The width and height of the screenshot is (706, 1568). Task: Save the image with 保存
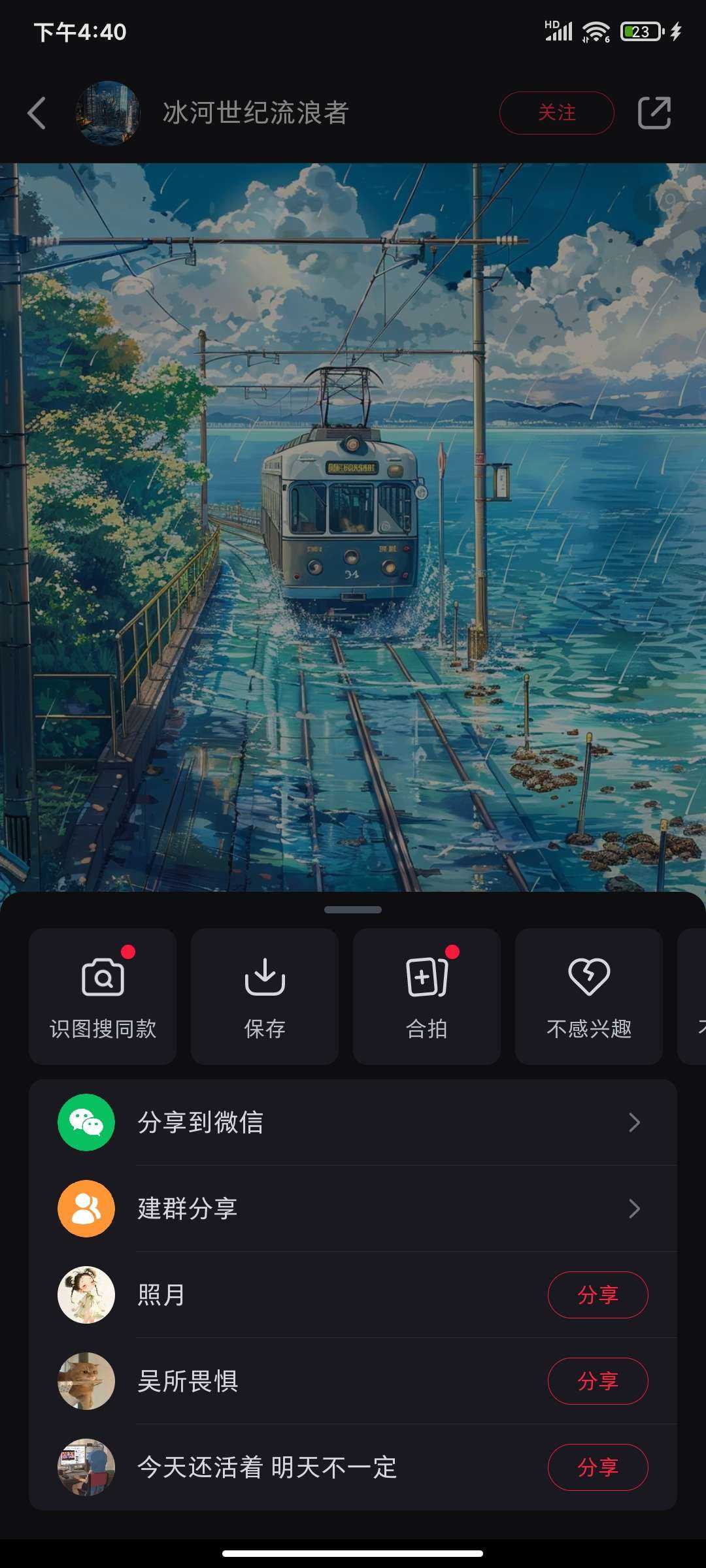(265, 996)
